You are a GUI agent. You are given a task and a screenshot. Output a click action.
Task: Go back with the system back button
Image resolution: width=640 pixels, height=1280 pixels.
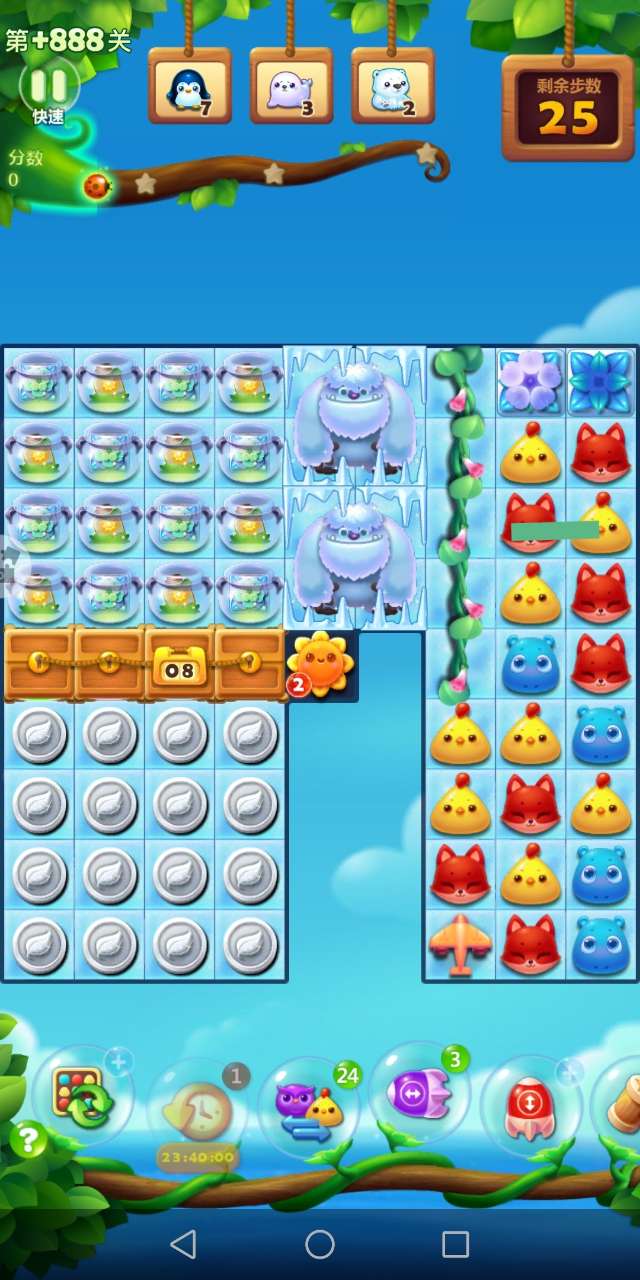click(183, 1244)
